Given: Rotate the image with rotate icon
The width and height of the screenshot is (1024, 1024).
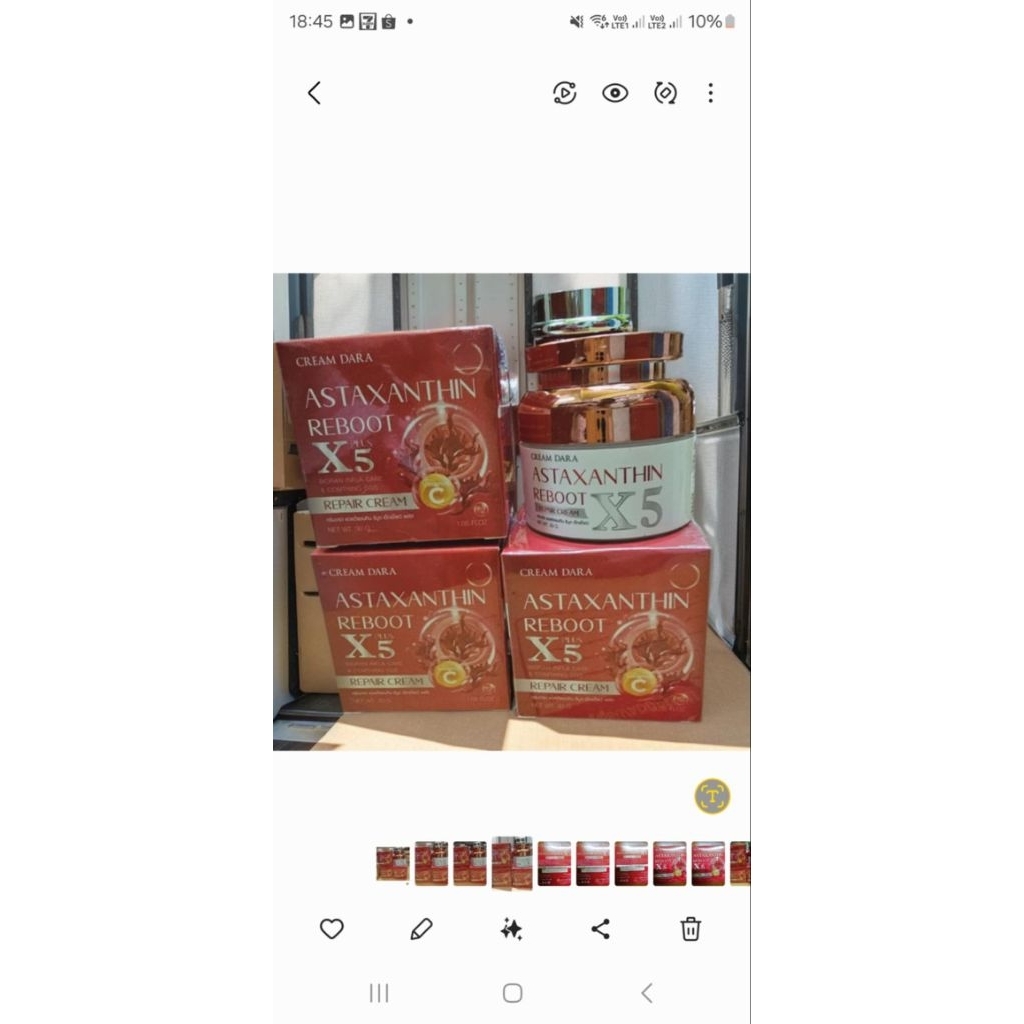Looking at the screenshot, I should click(665, 93).
